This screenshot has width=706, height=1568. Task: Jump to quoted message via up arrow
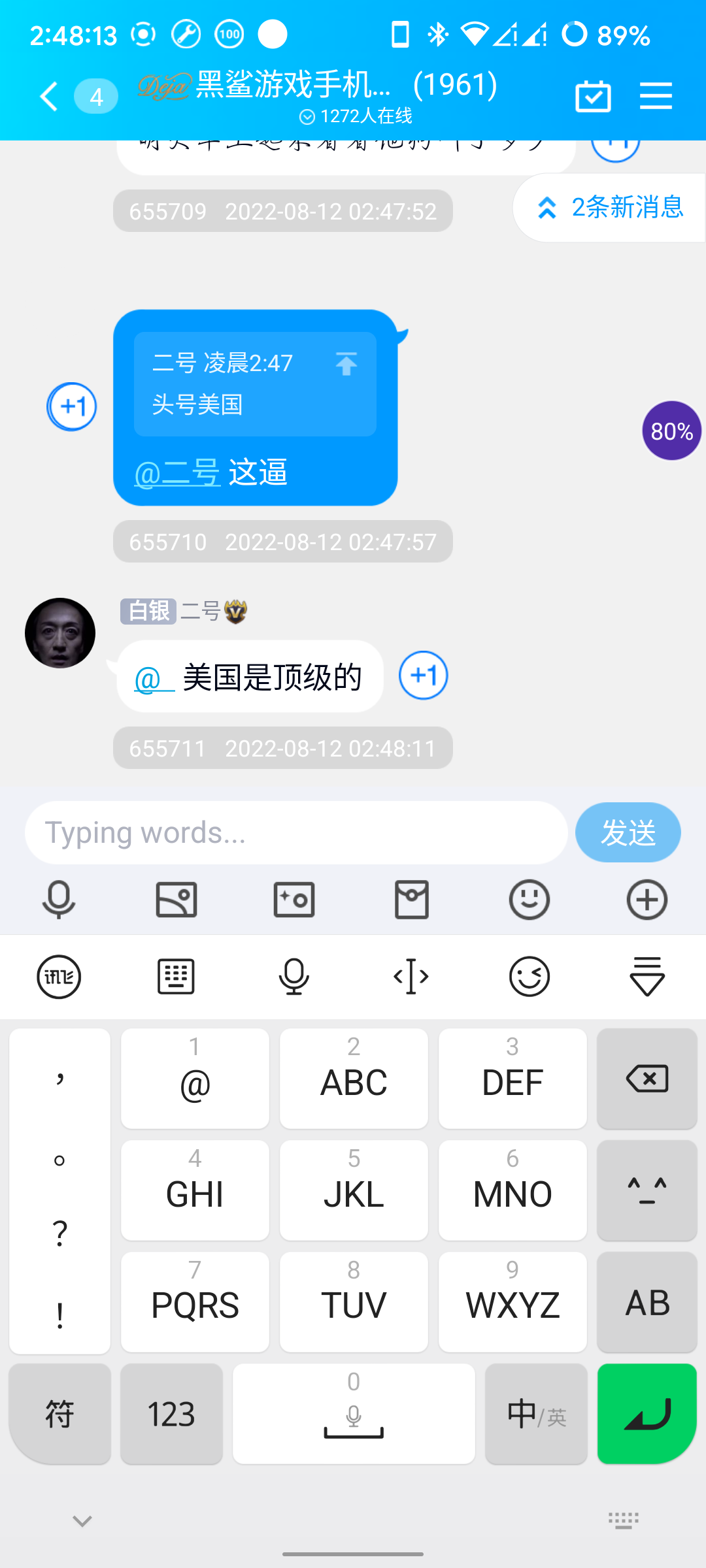pos(346,363)
